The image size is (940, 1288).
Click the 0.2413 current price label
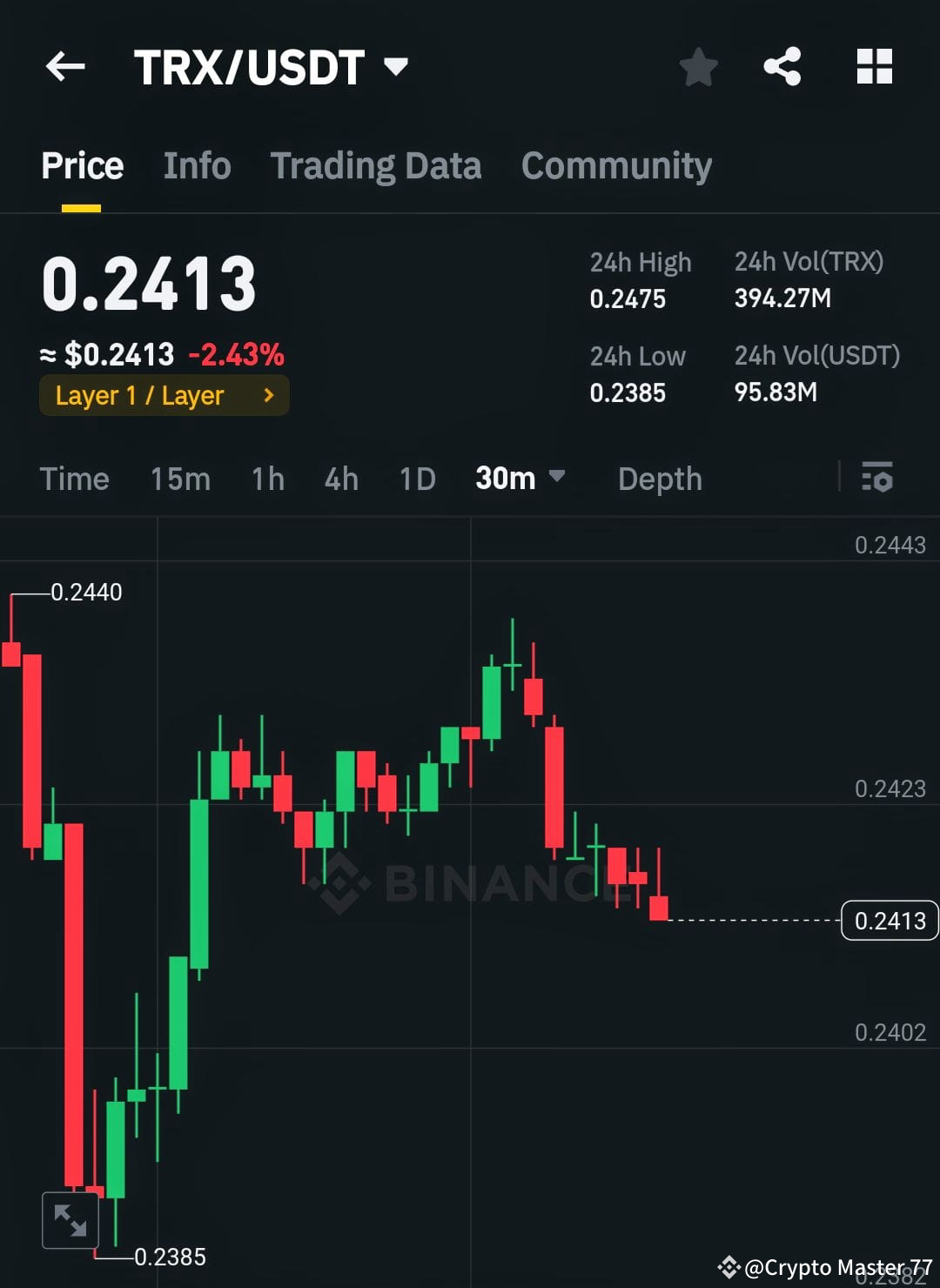point(890,920)
